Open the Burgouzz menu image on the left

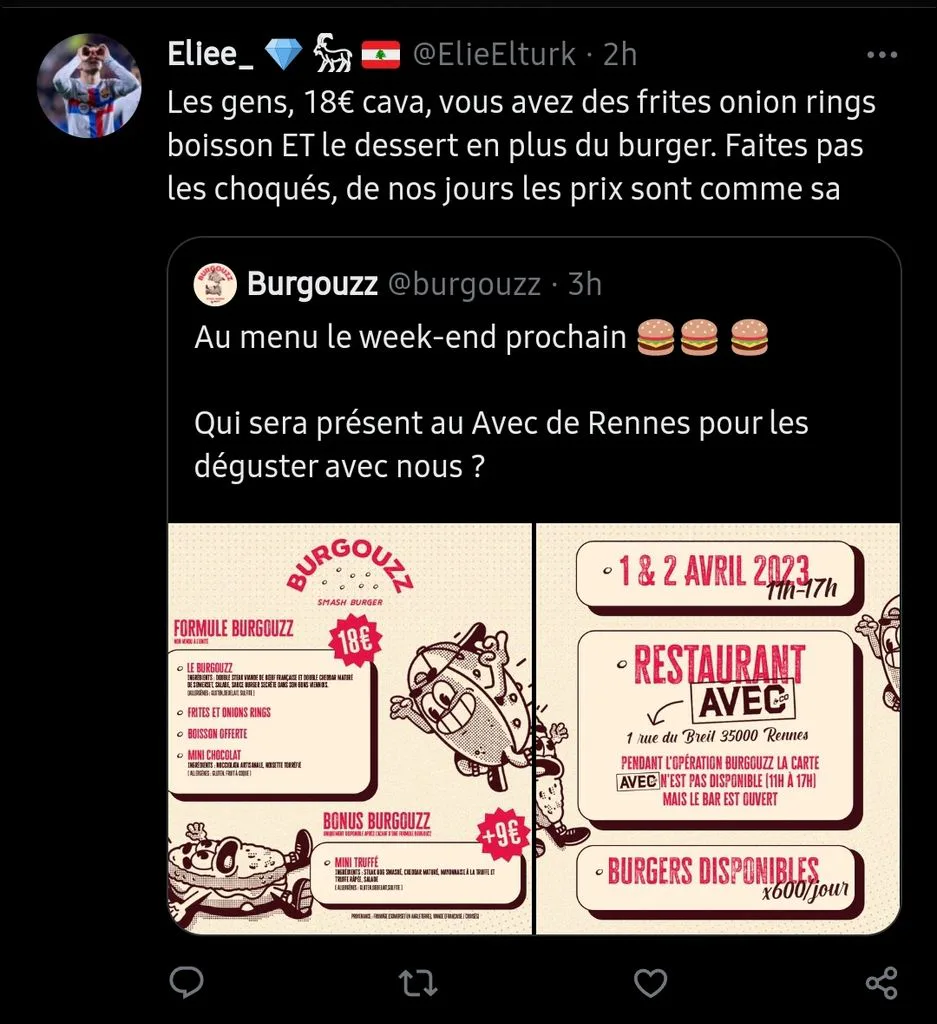click(x=350, y=728)
